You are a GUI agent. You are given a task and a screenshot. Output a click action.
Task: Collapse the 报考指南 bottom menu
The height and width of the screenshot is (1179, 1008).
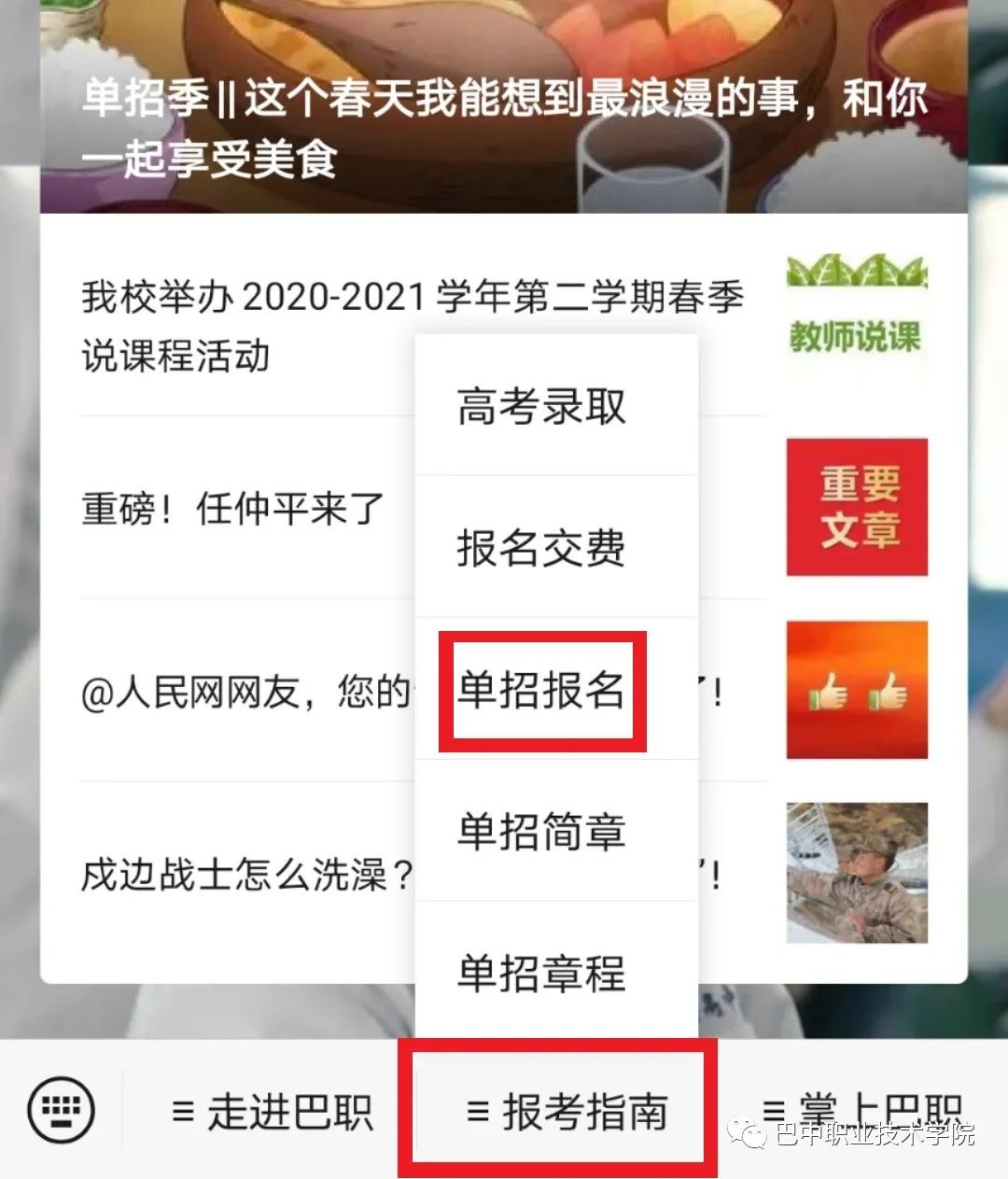(x=567, y=1112)
